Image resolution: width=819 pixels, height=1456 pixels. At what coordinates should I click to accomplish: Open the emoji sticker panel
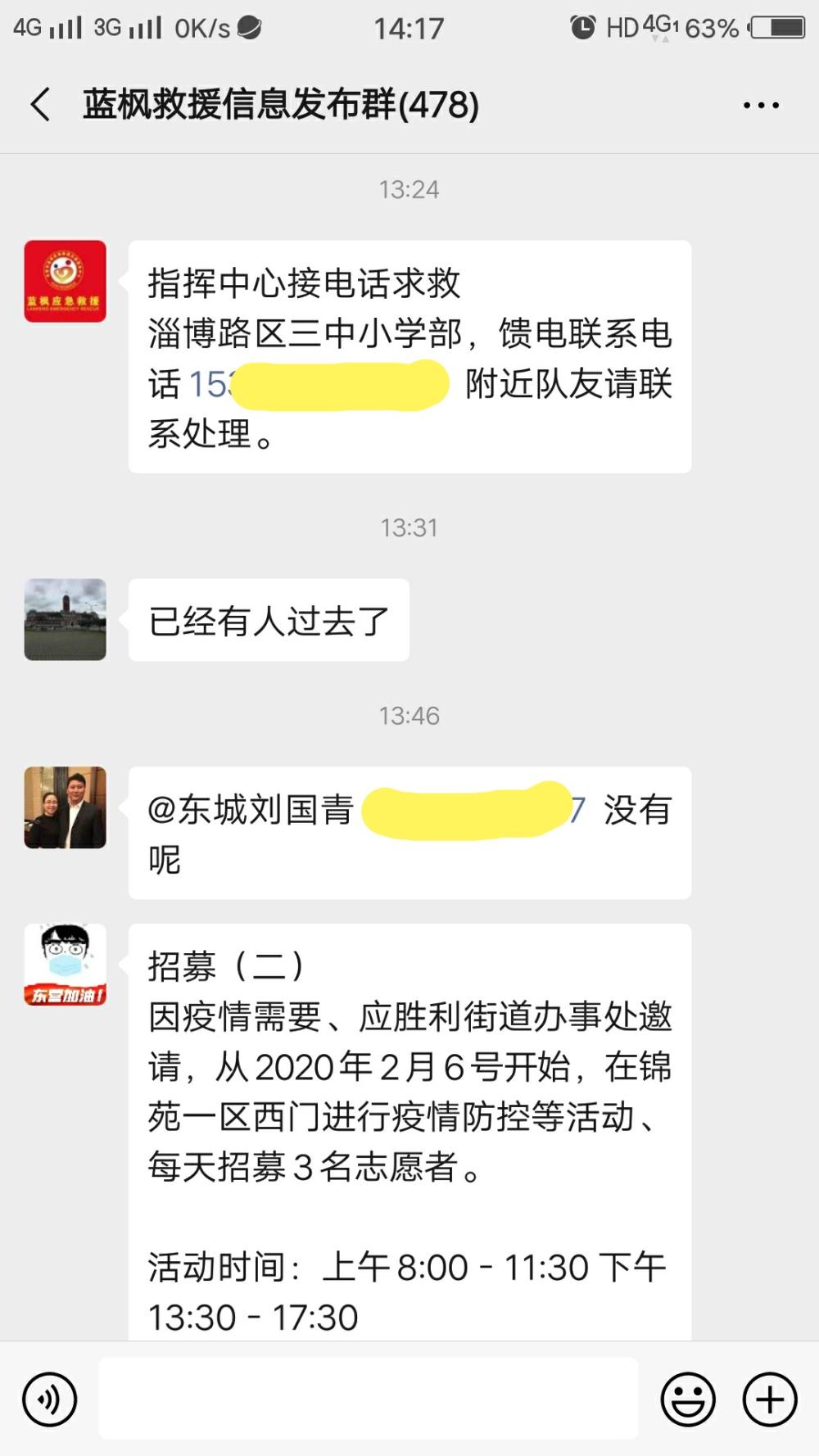tap(688, 1399)
